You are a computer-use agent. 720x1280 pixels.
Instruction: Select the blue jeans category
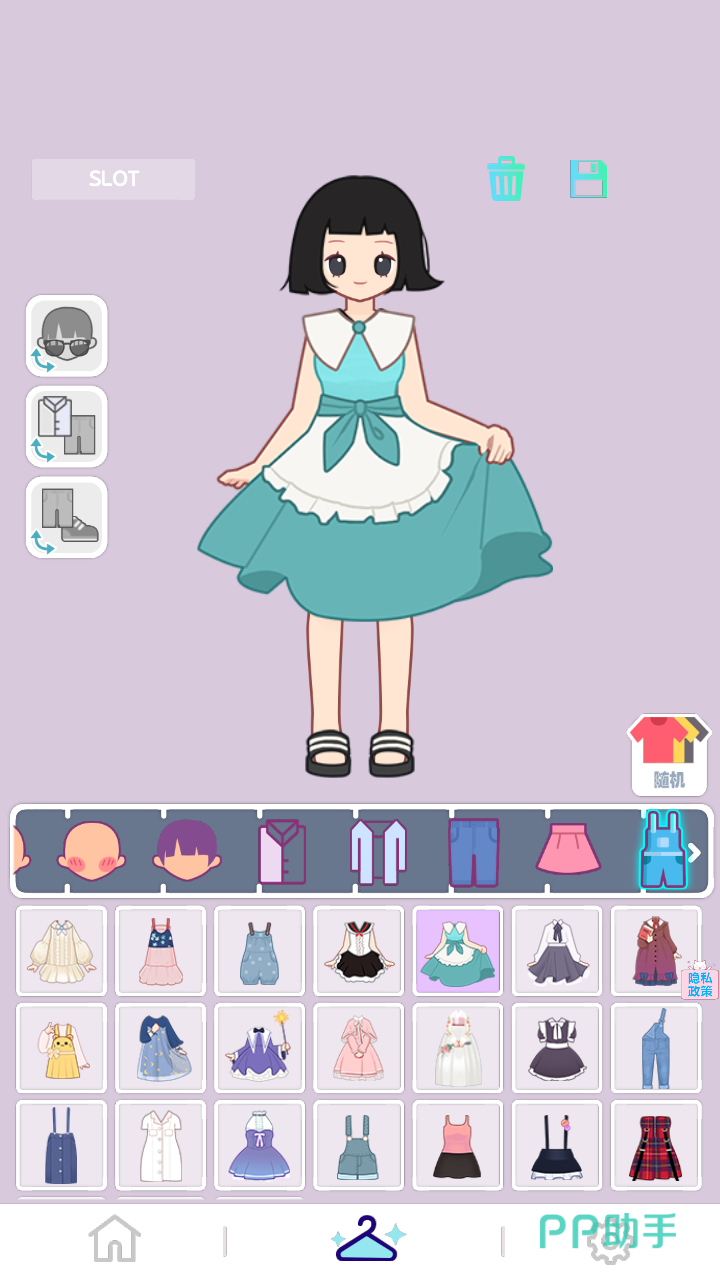473,851
